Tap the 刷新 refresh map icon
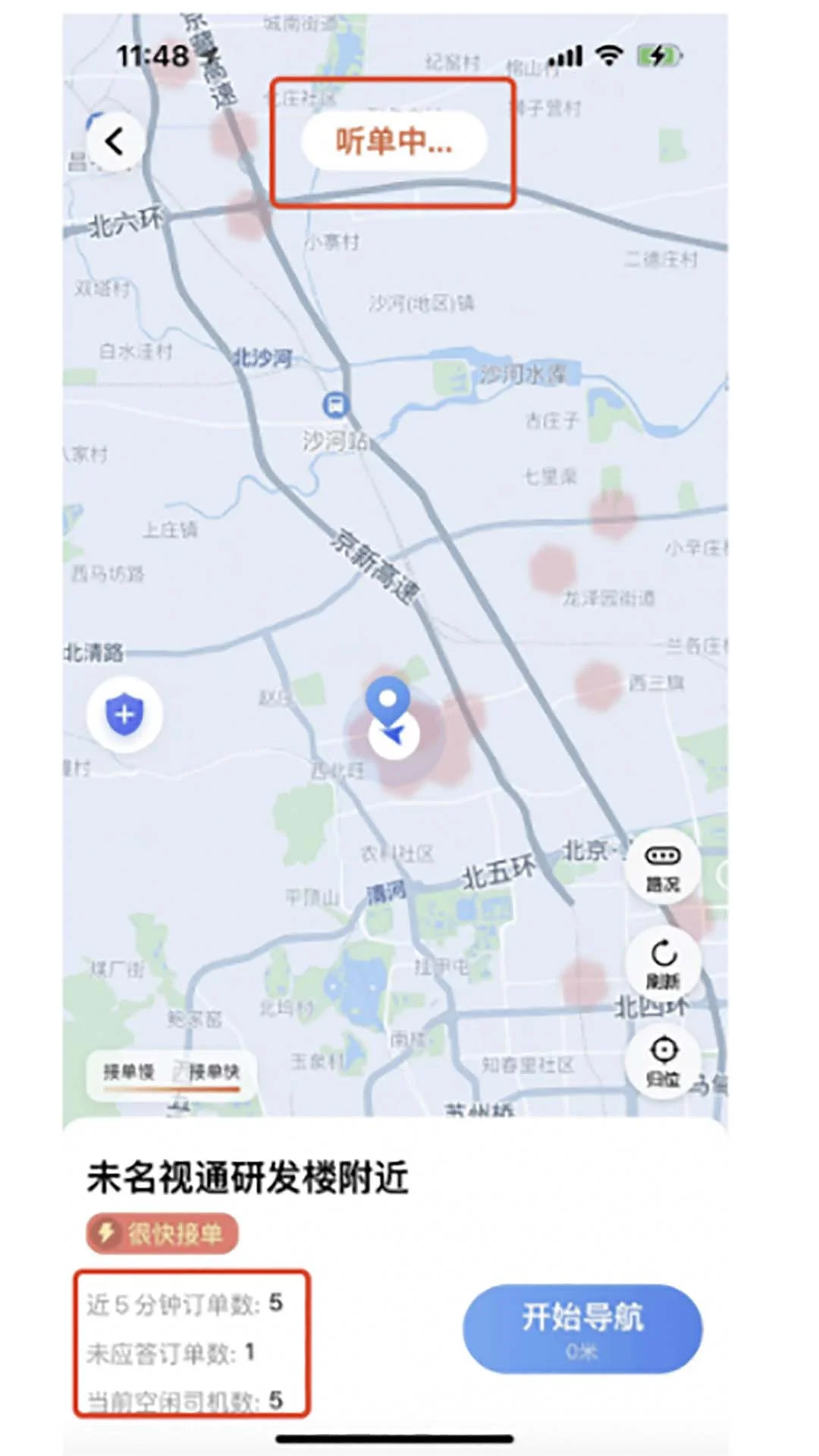Image resolution: width=819 pixels, height=1456 pixels. point(663,965)
